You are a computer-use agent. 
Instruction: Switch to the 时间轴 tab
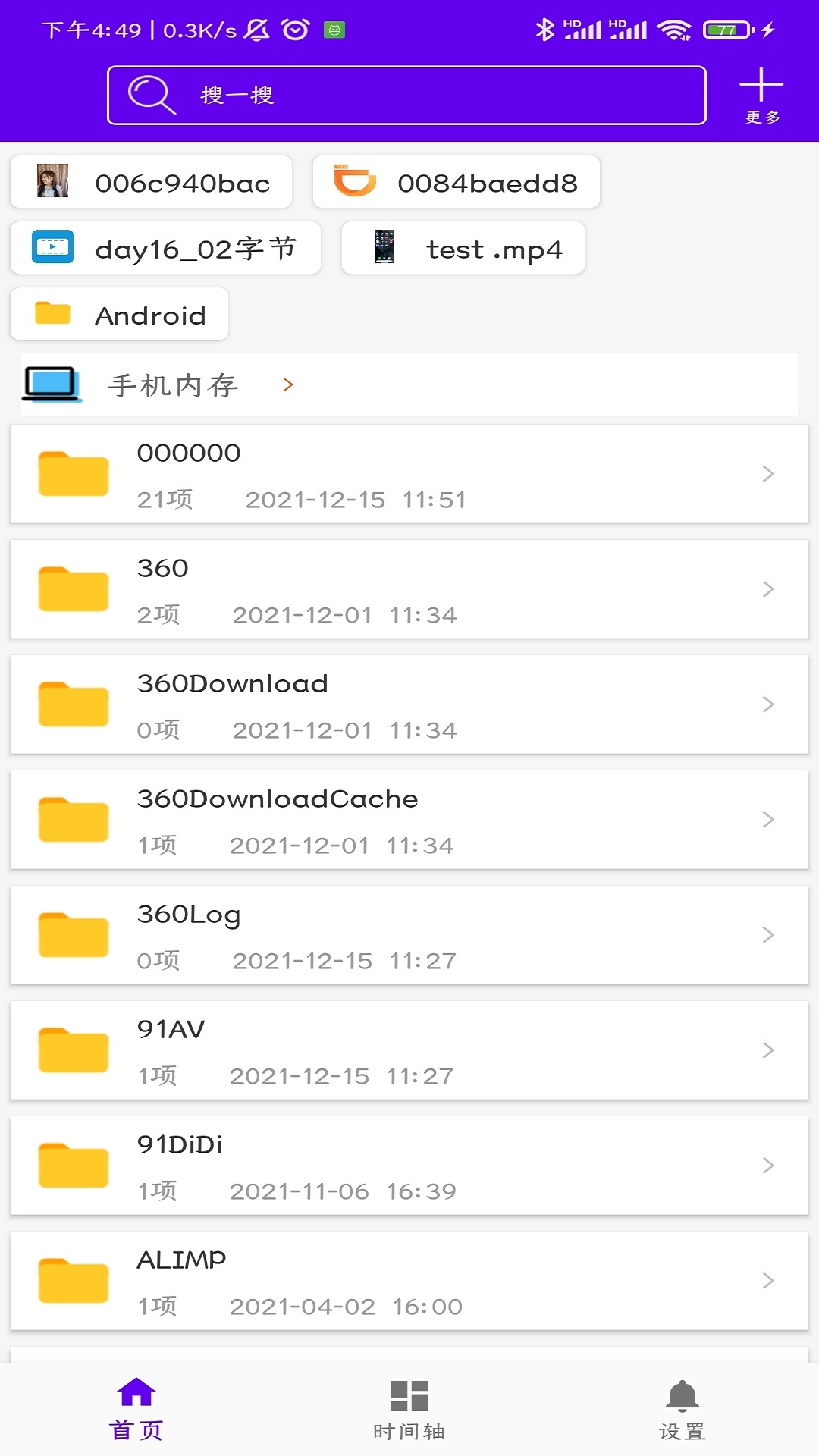[x=409, y=1410]
